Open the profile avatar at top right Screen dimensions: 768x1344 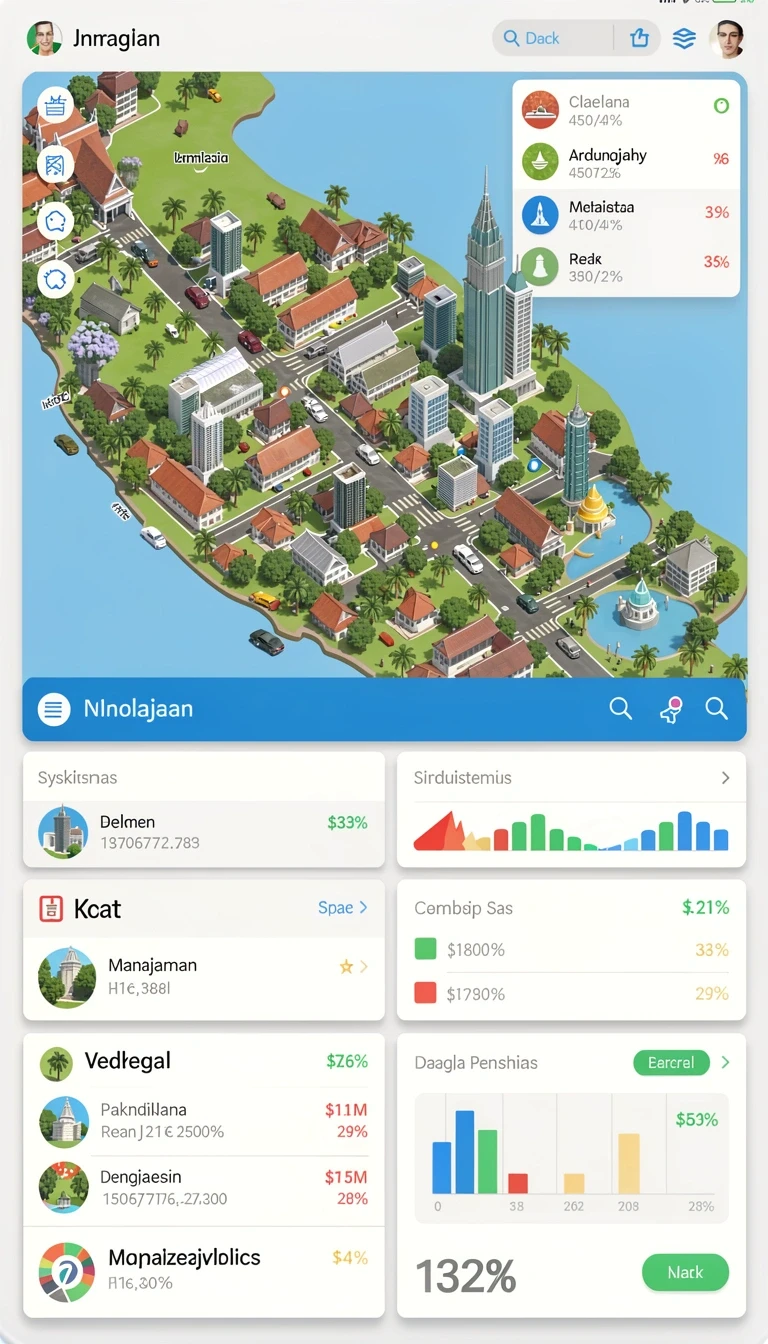[x=727, y=38]
